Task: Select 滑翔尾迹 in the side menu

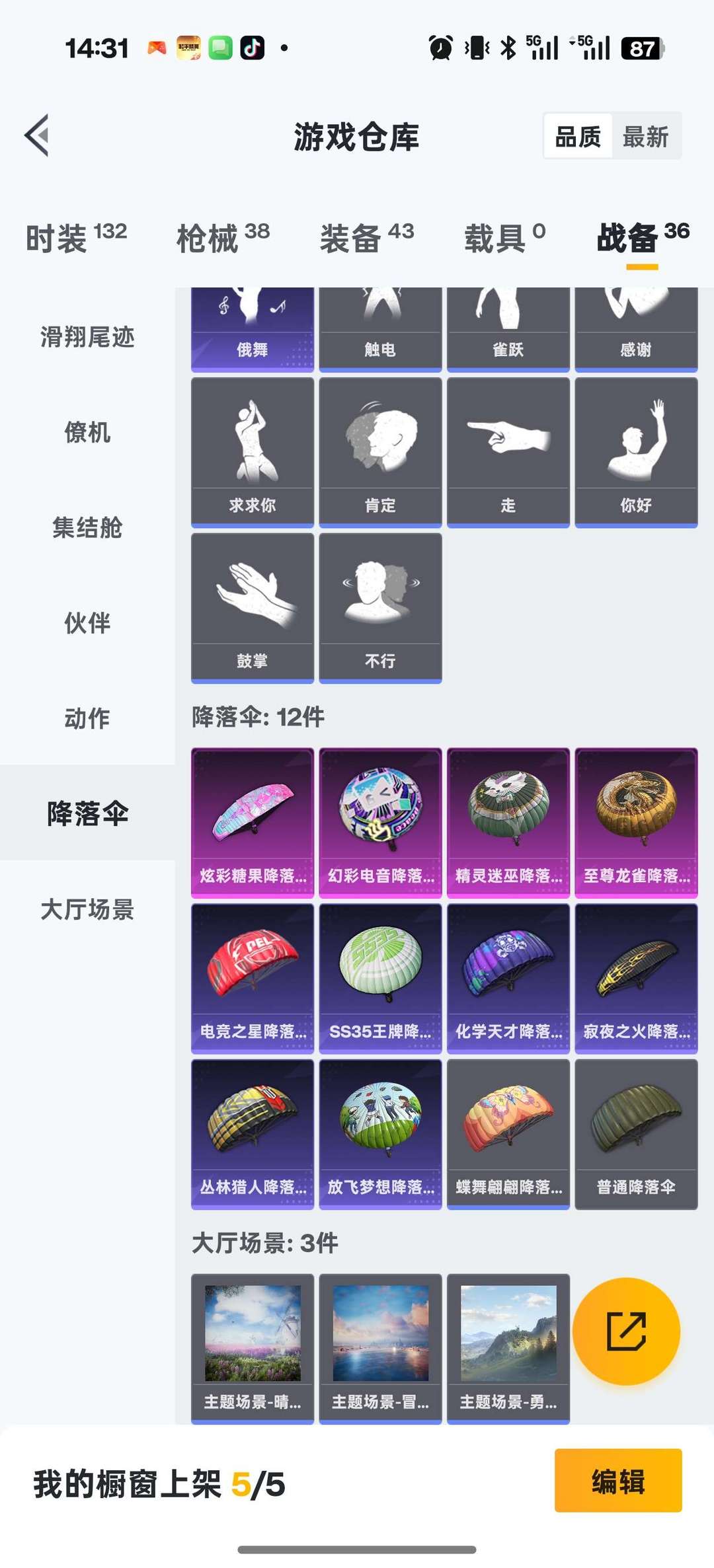Action: pyautogui.click(x=87, y=337)
